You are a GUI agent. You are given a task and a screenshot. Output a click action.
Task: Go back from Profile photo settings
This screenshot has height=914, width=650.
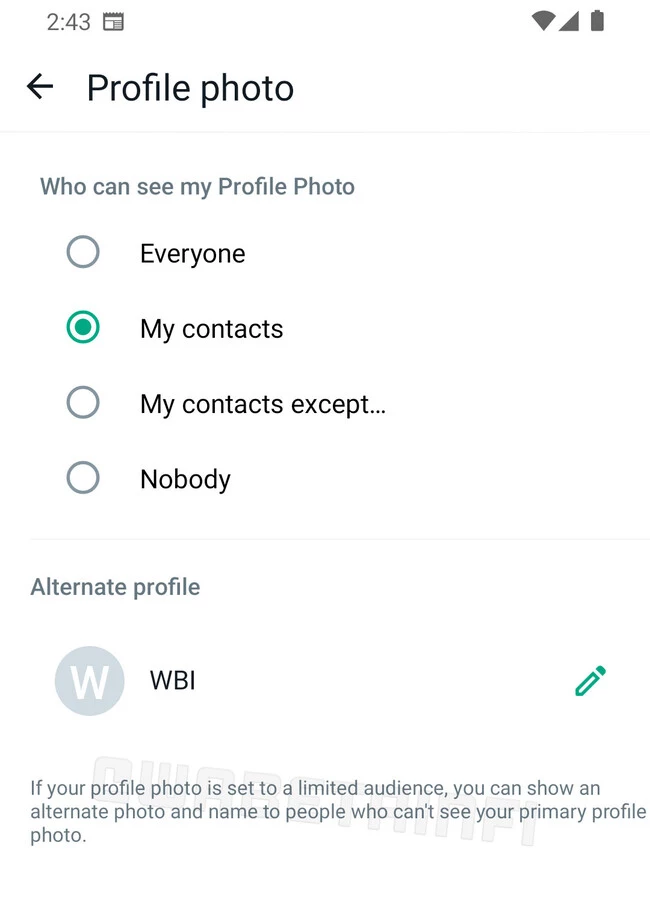(x=40, y=87)
